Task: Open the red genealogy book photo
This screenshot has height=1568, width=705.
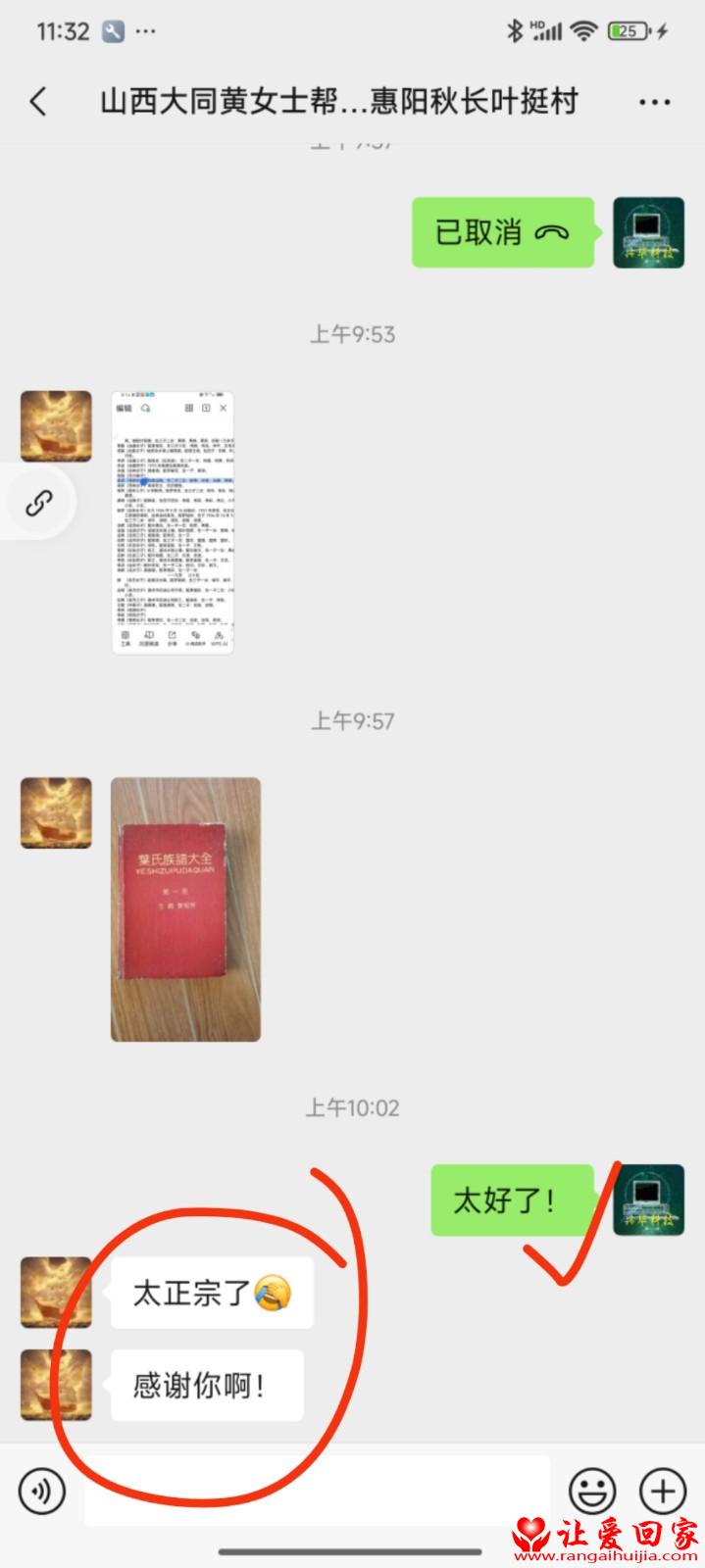Action: (x=185, y=908)
